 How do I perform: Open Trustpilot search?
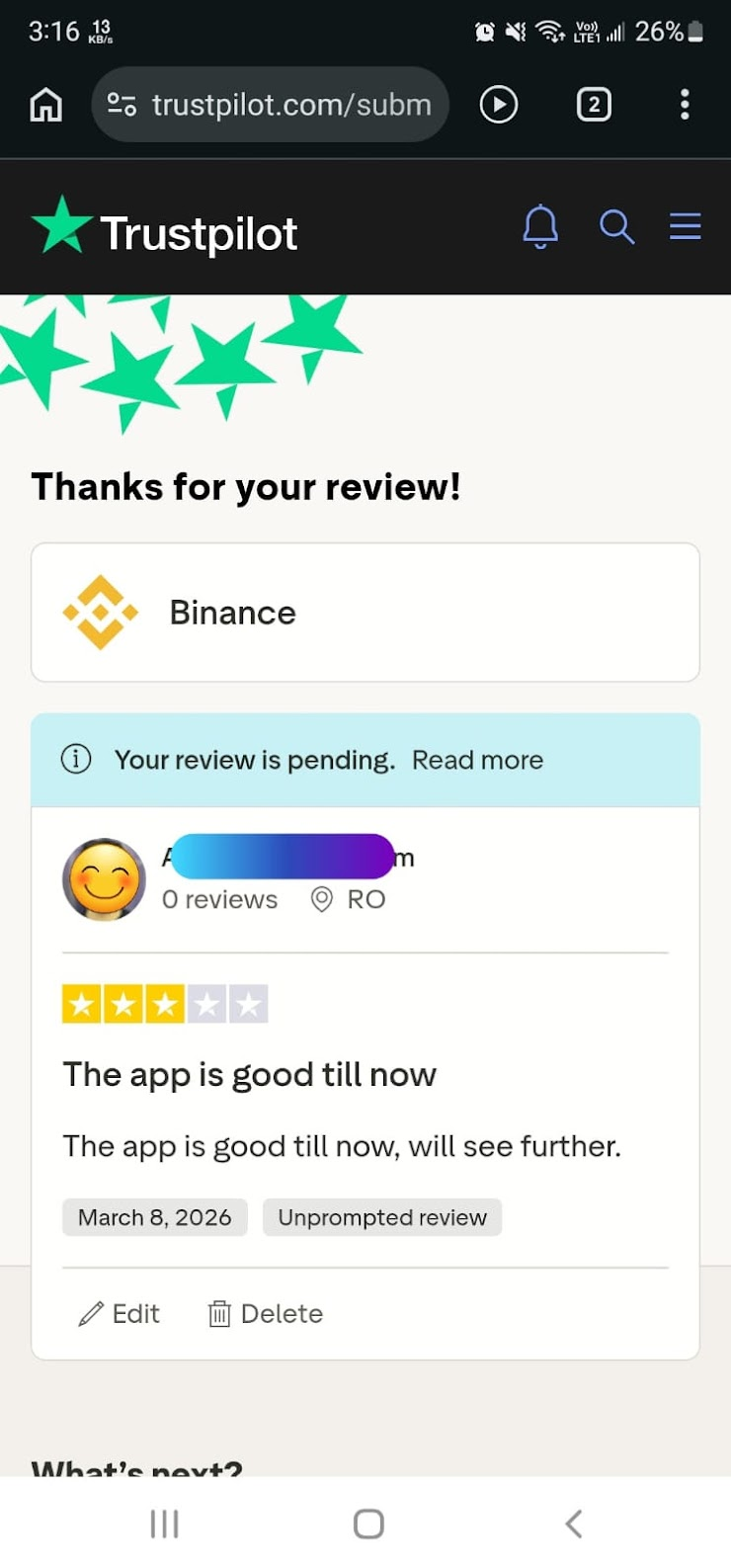click(616, 227)
